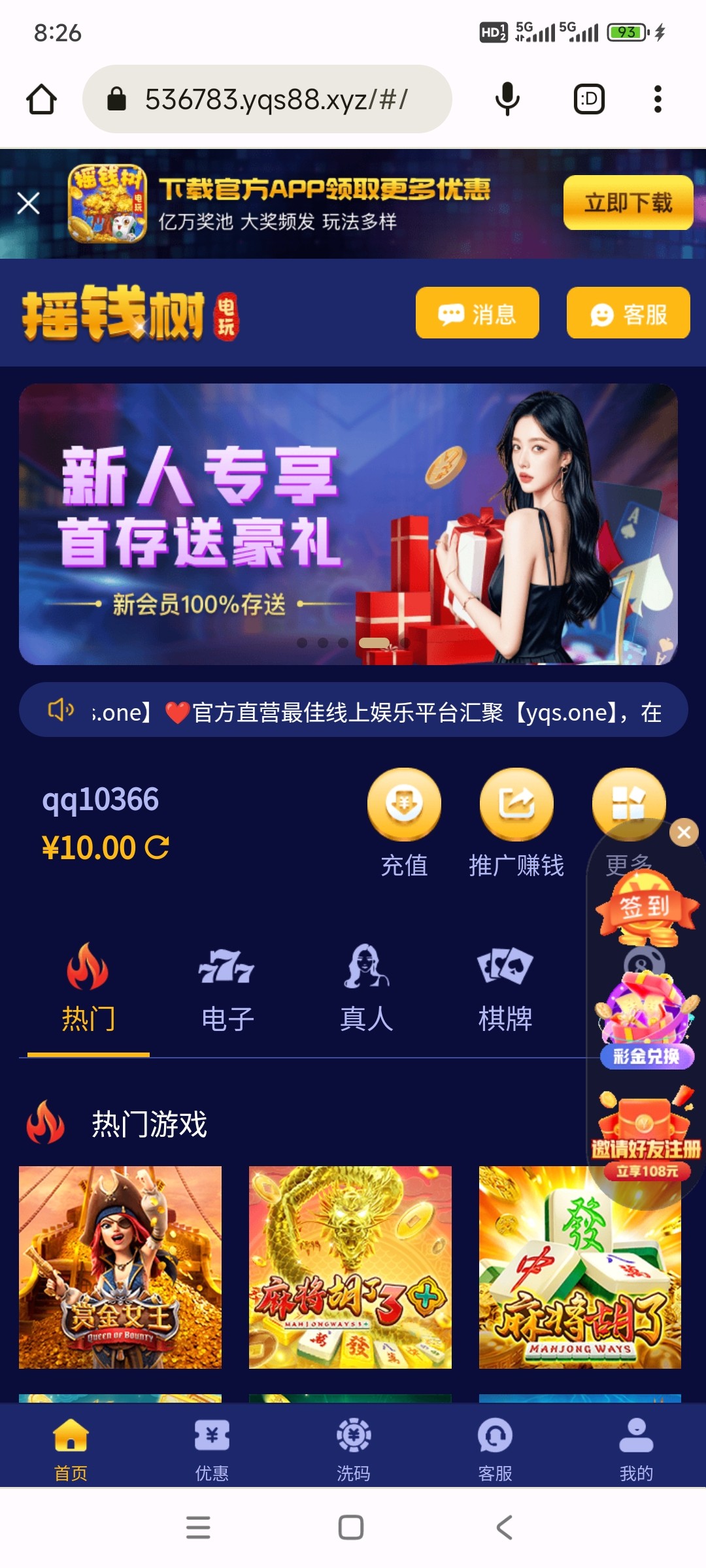Dismiss the app download banner

28,203
